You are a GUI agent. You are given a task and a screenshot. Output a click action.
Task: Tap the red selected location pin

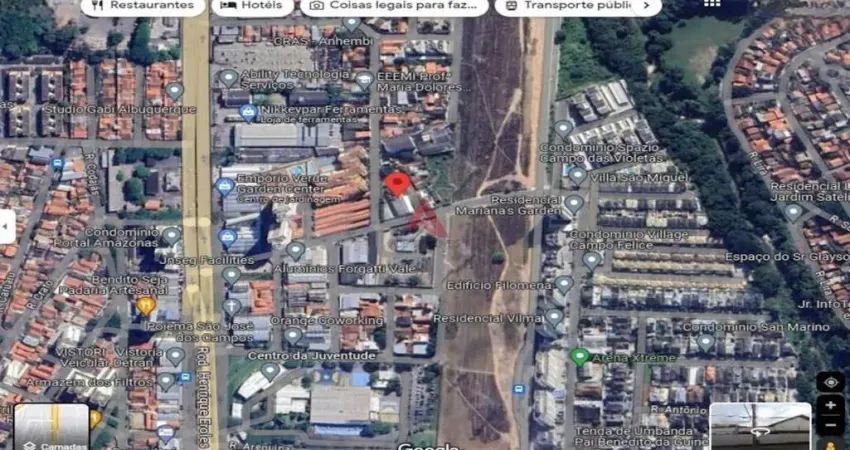[x=398, y=184]
